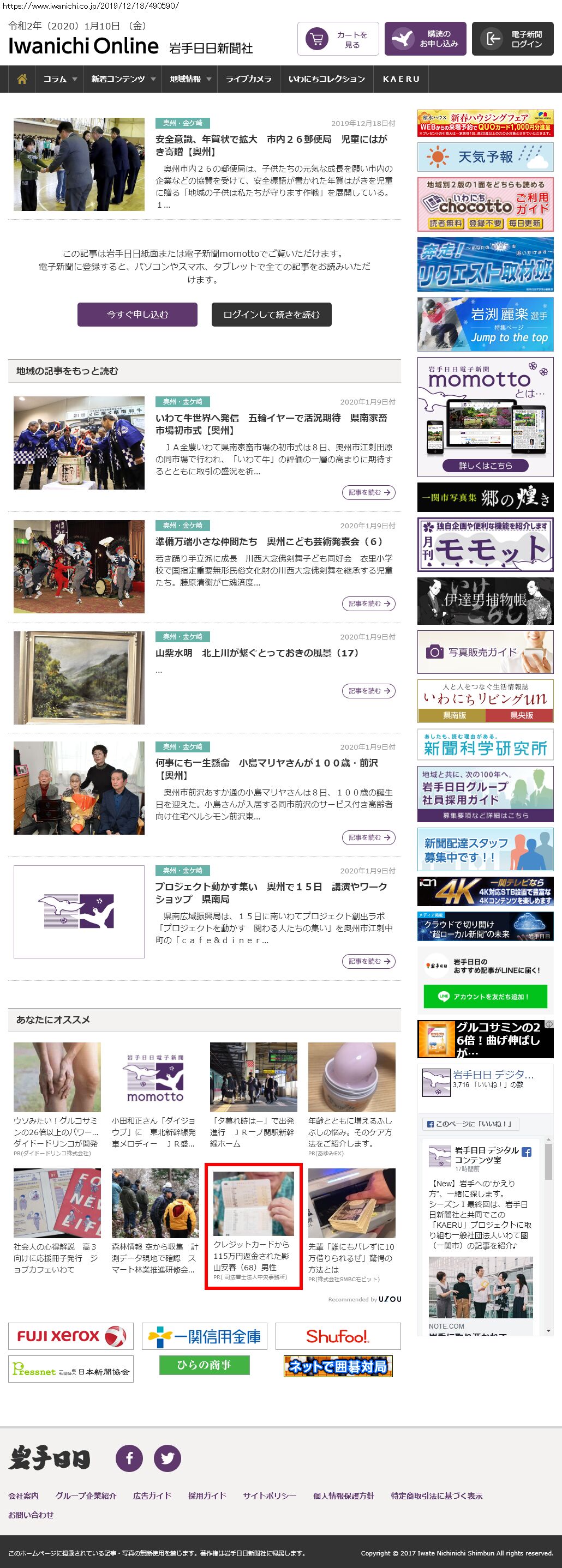Expand the 地域情報 menu
Viewport: 562px width, 1568px height.
190,79
